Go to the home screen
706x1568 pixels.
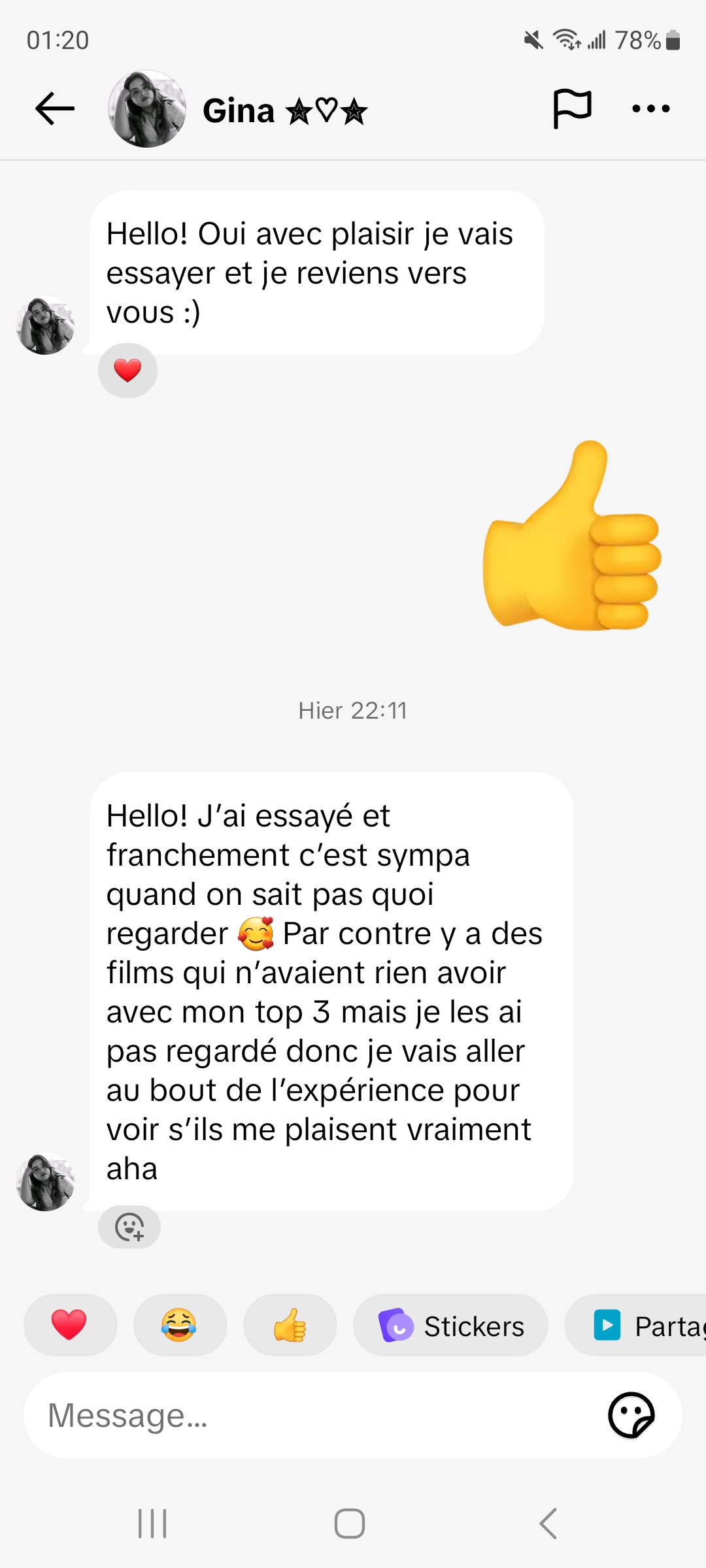tap(350, 1524)
